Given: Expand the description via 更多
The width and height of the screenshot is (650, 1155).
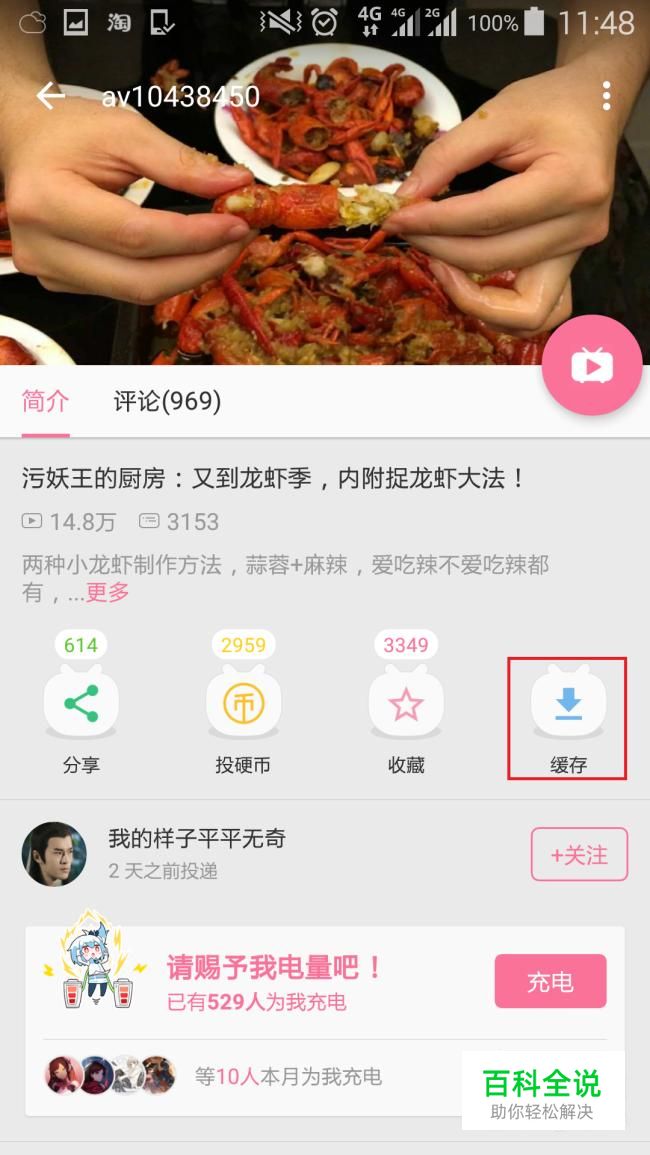Looking at the screenshot, I should (108, 591).
